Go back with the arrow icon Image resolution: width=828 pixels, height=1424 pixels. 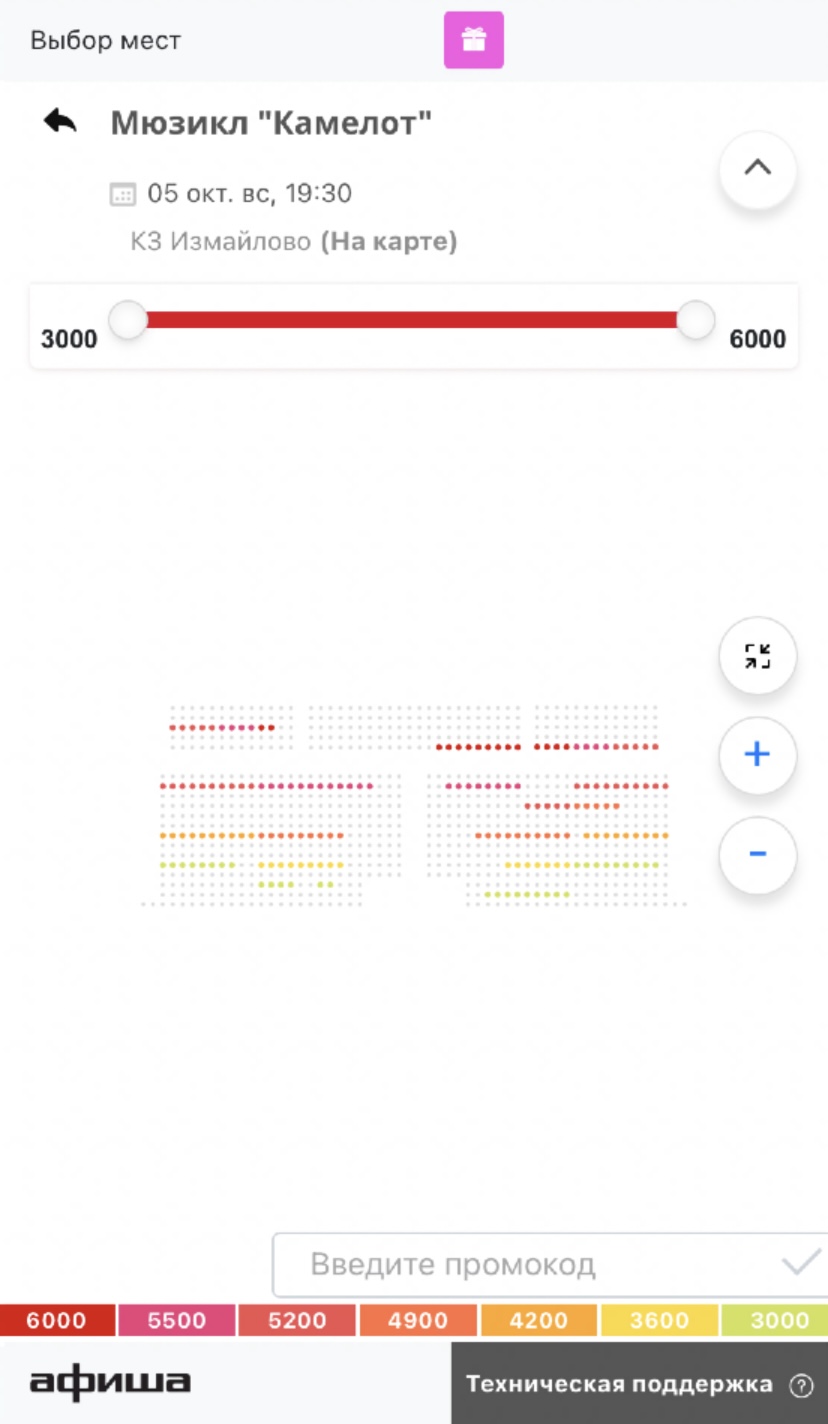coord(60,122)
